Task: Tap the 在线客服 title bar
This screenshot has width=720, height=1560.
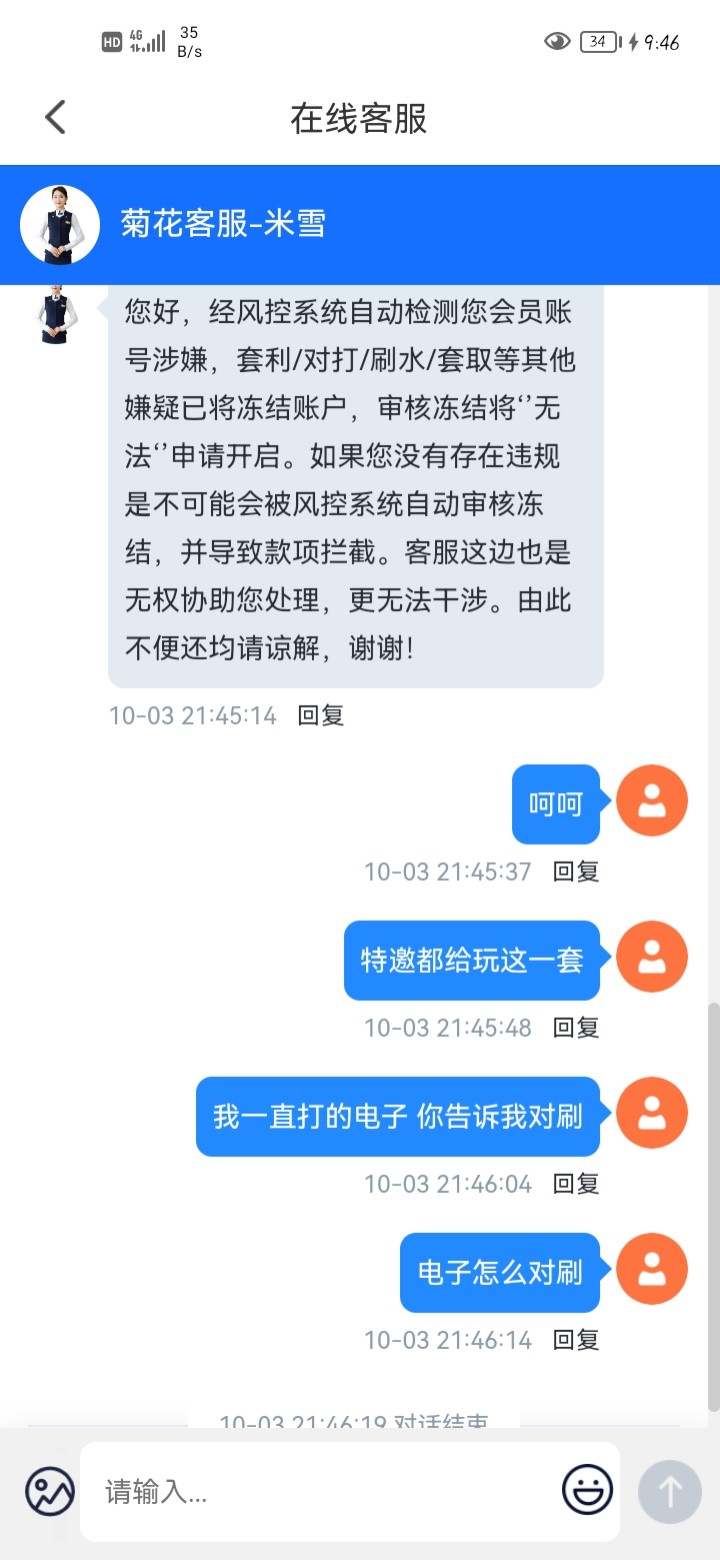Action: point(359,116)
